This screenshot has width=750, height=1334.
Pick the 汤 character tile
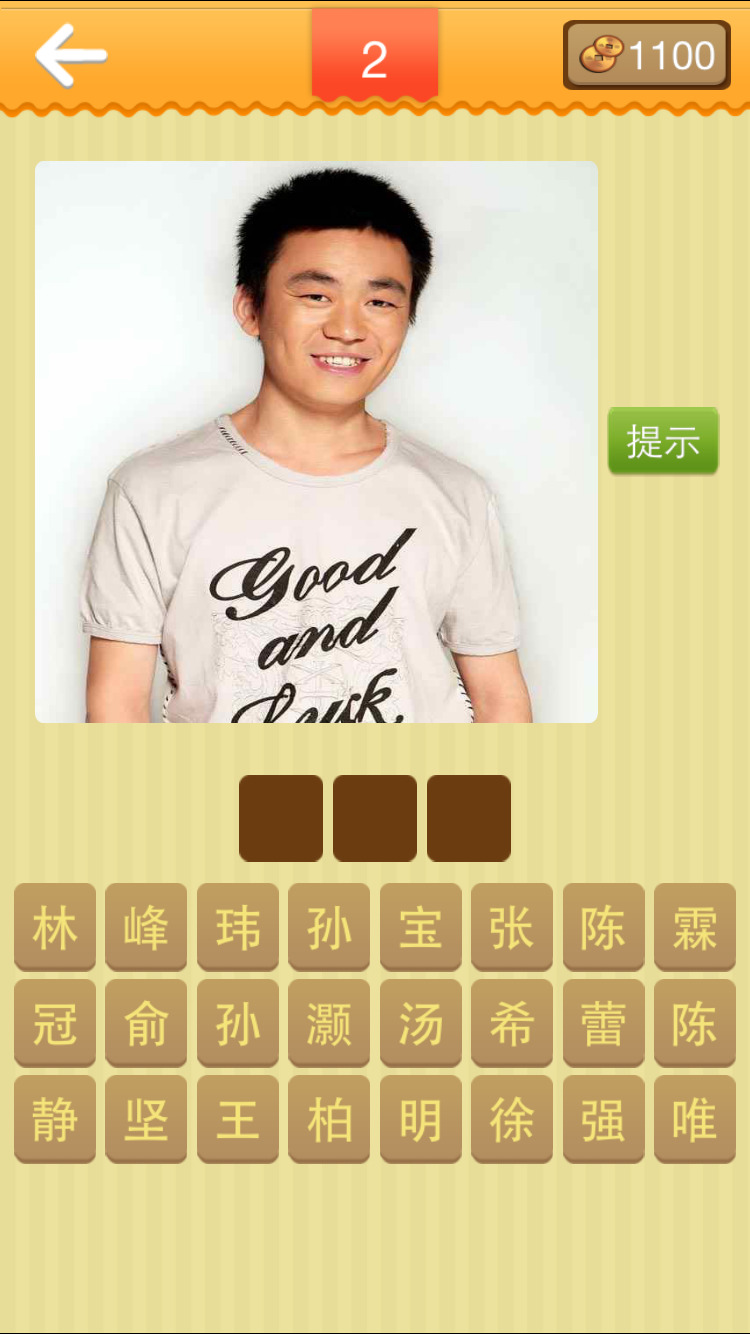click(x=421, y=1023)
